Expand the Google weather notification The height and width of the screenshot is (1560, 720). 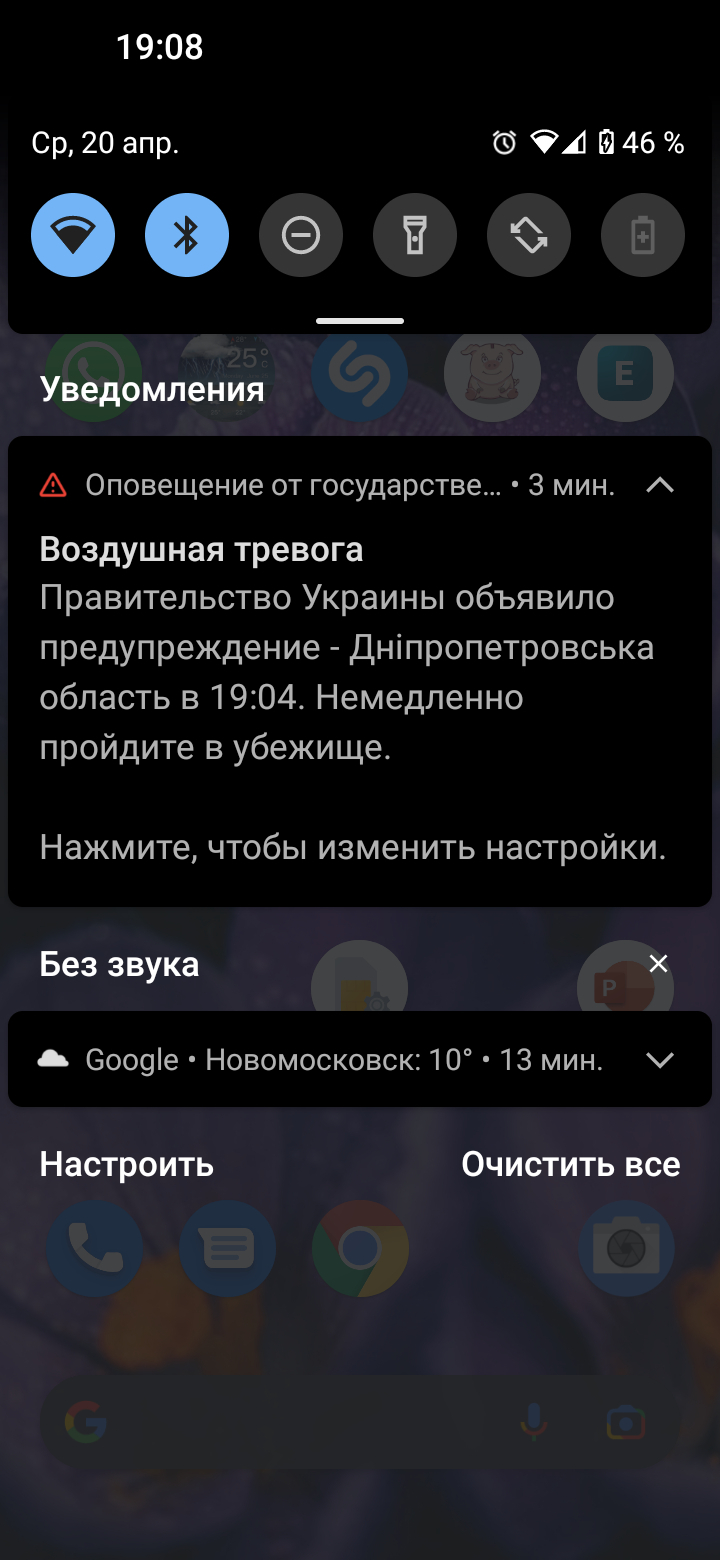click(660, 1060)
